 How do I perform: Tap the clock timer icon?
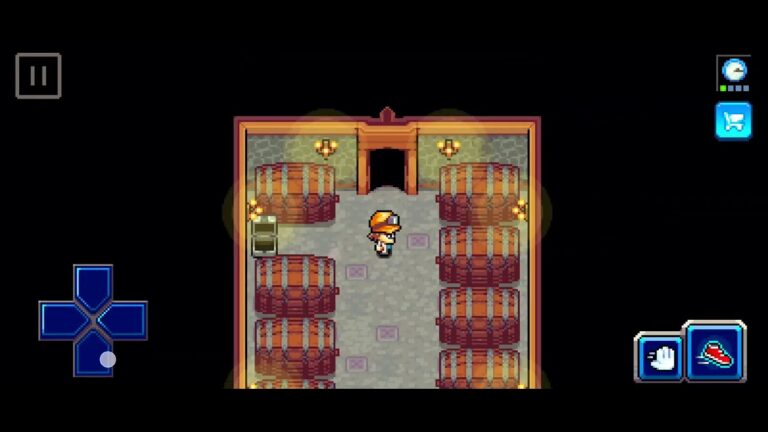click(x=733, y=71)
